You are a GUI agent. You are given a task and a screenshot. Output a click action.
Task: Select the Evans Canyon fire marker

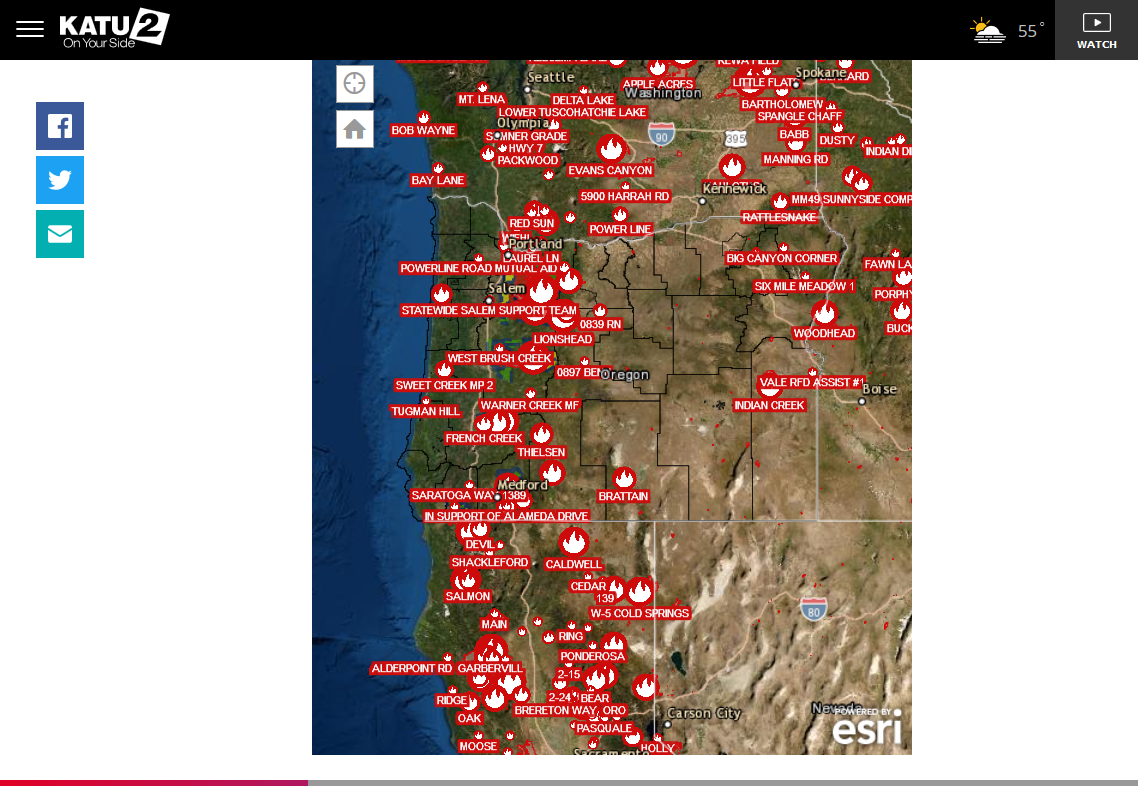tap(611, 150)
